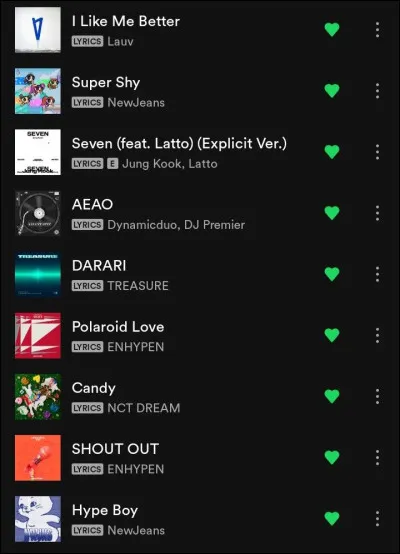
Task: Open more options for Seven (feat. Latto)
Action: click(x=377, y=152)
